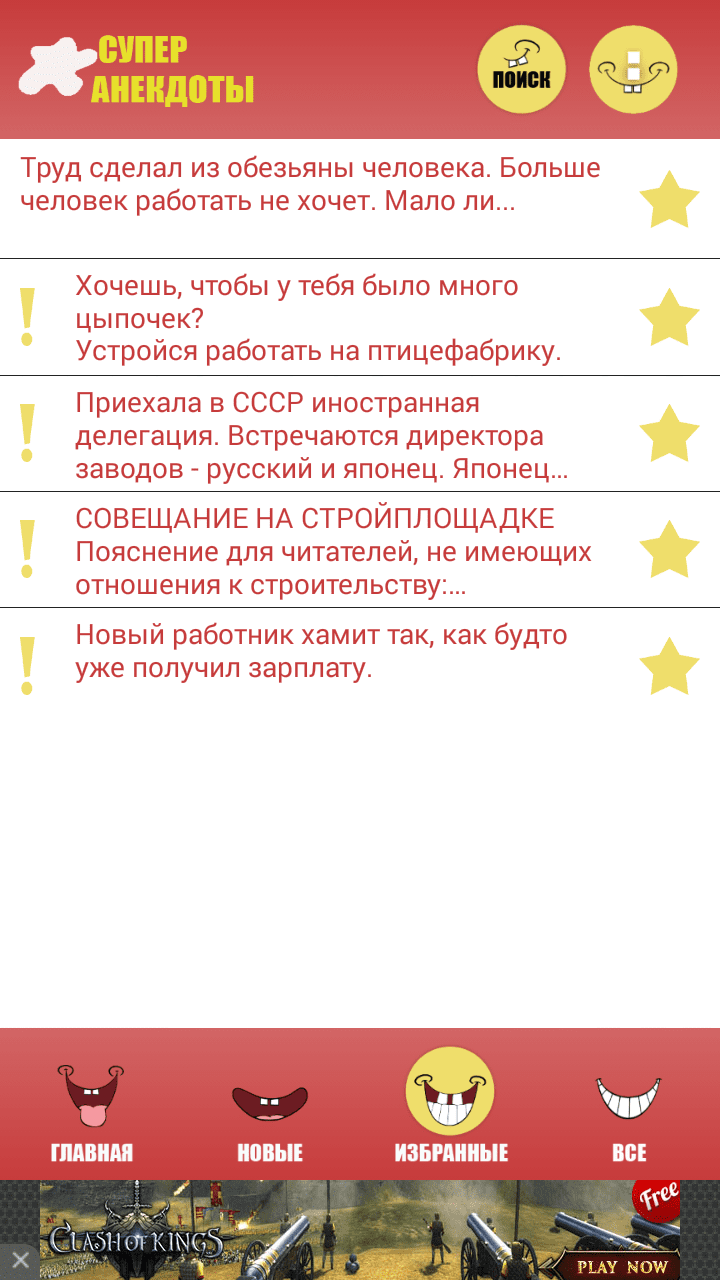Go to the Все tab
The height and width of the screenshot is (1280, 720).
coord(629,1110)
